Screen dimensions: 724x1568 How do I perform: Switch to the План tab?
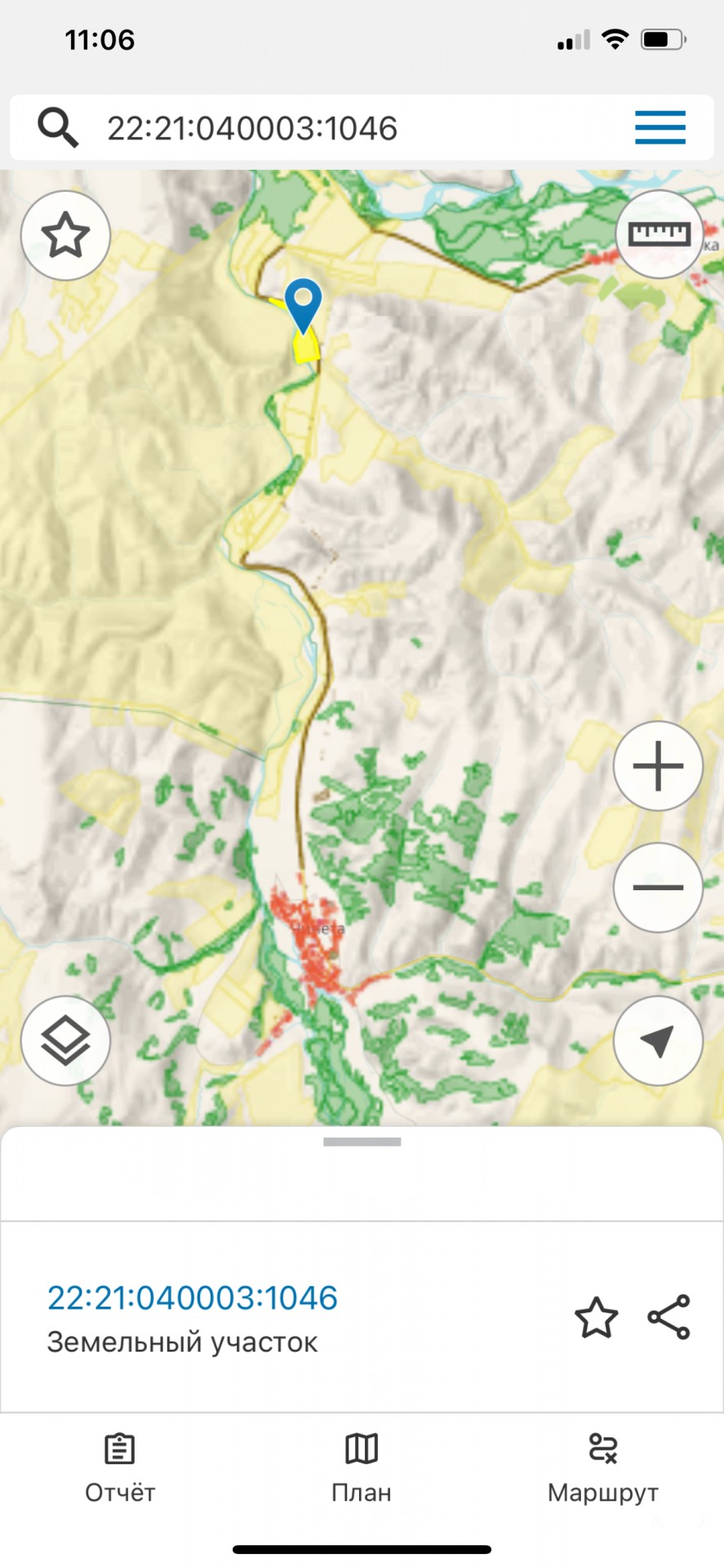coord(362,1468)
